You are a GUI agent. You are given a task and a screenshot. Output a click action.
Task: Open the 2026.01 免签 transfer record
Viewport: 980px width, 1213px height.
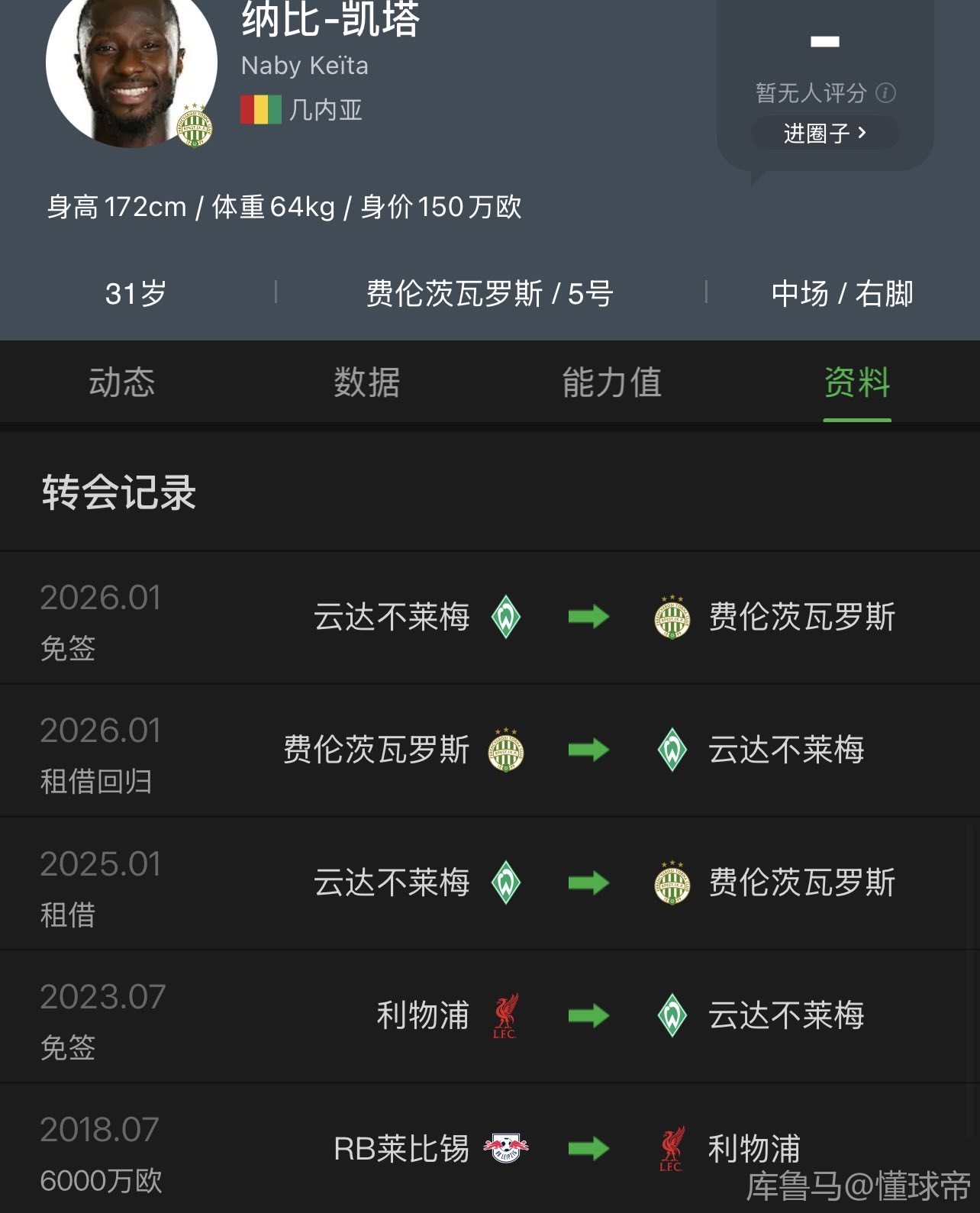490,617
